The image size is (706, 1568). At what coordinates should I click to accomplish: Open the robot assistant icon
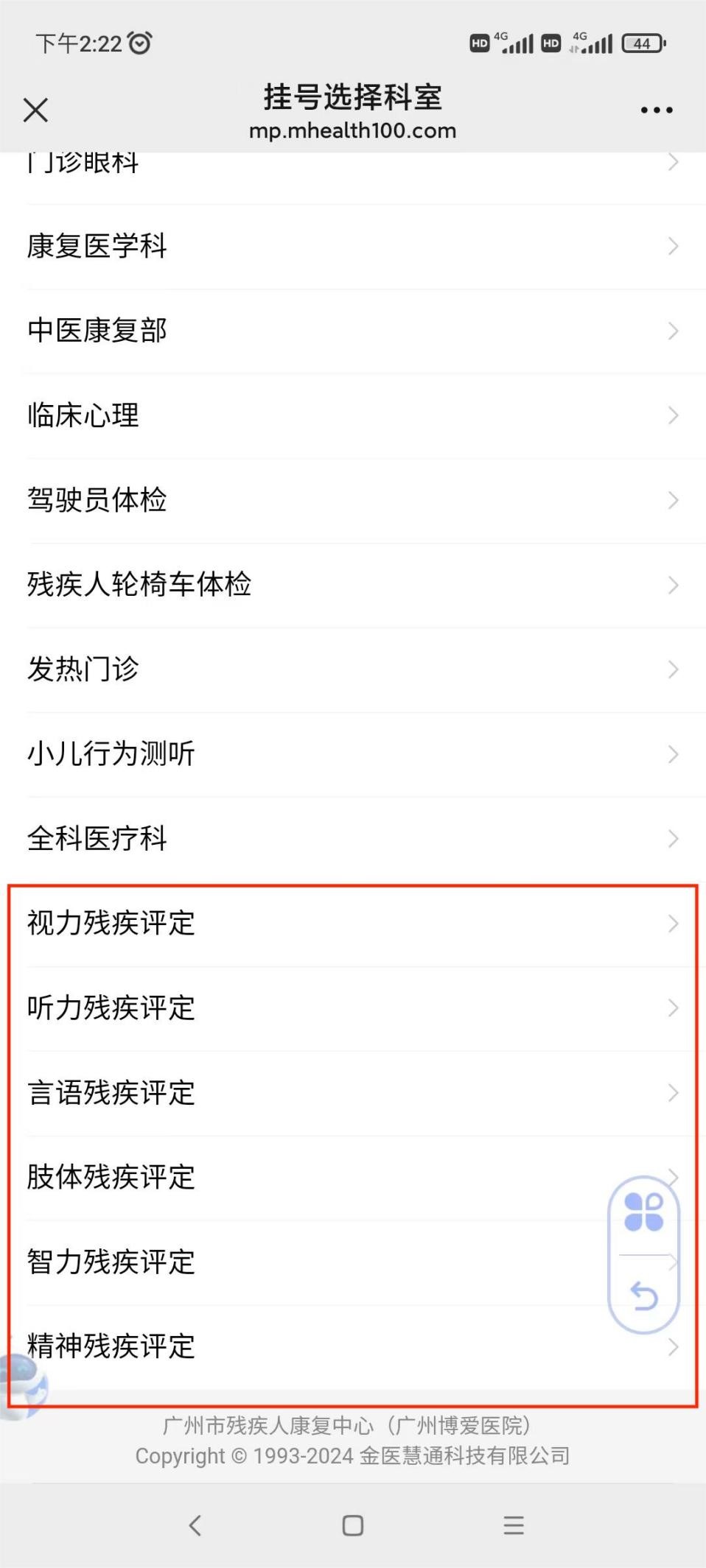click(x=22, y=1385)
